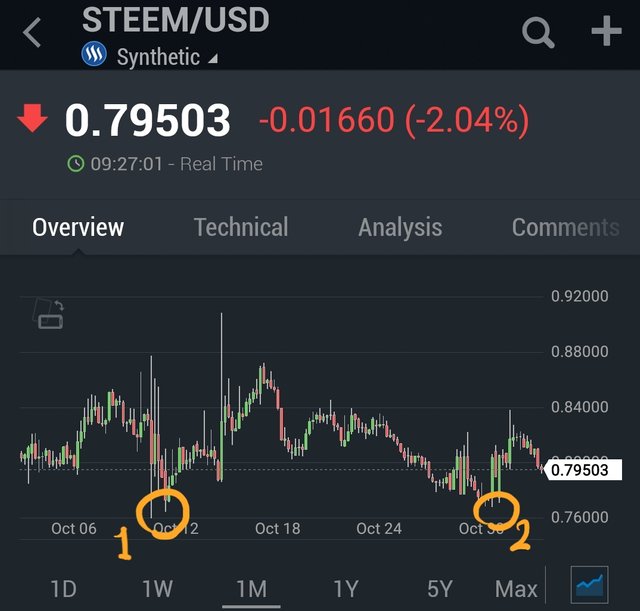Select the 1W chart range

point(157,588)
